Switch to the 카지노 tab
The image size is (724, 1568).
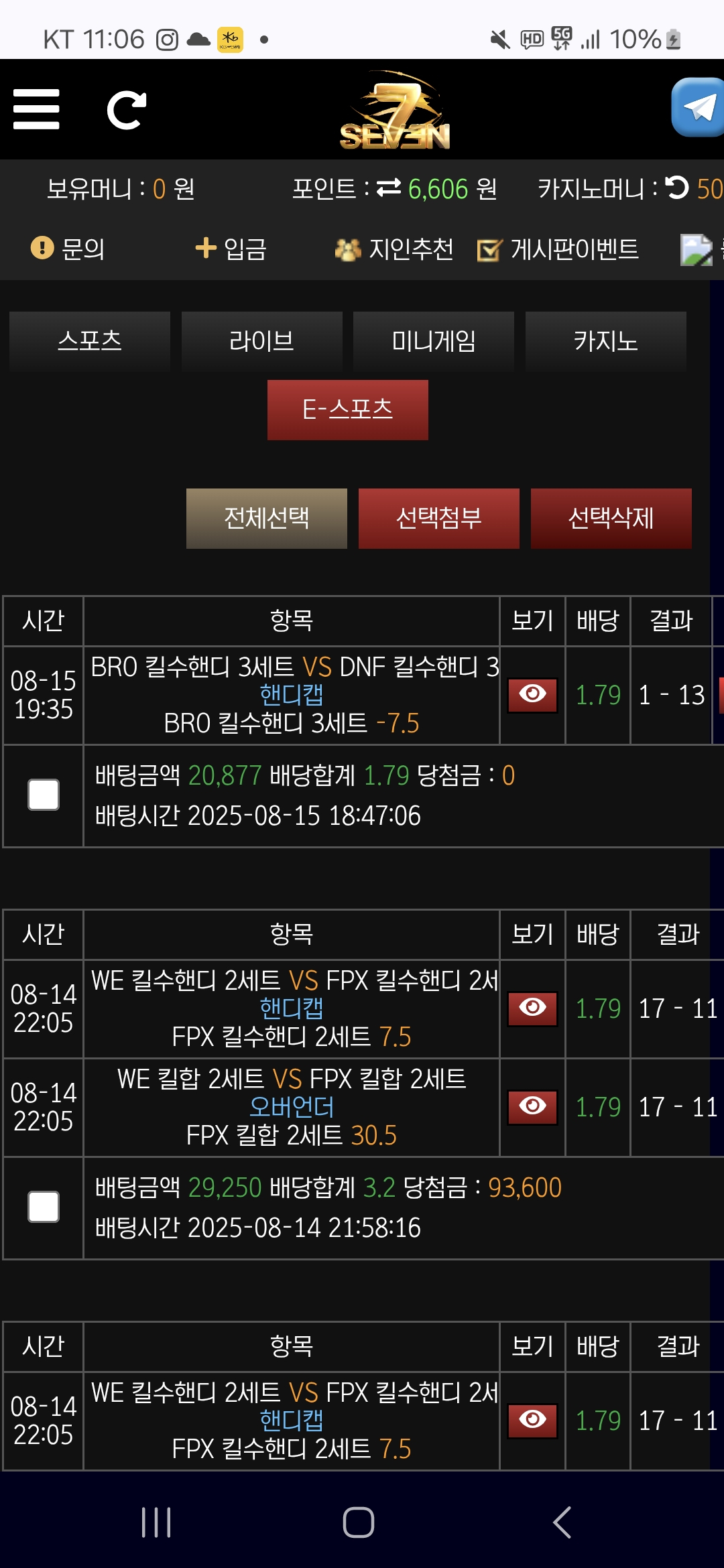606,341
